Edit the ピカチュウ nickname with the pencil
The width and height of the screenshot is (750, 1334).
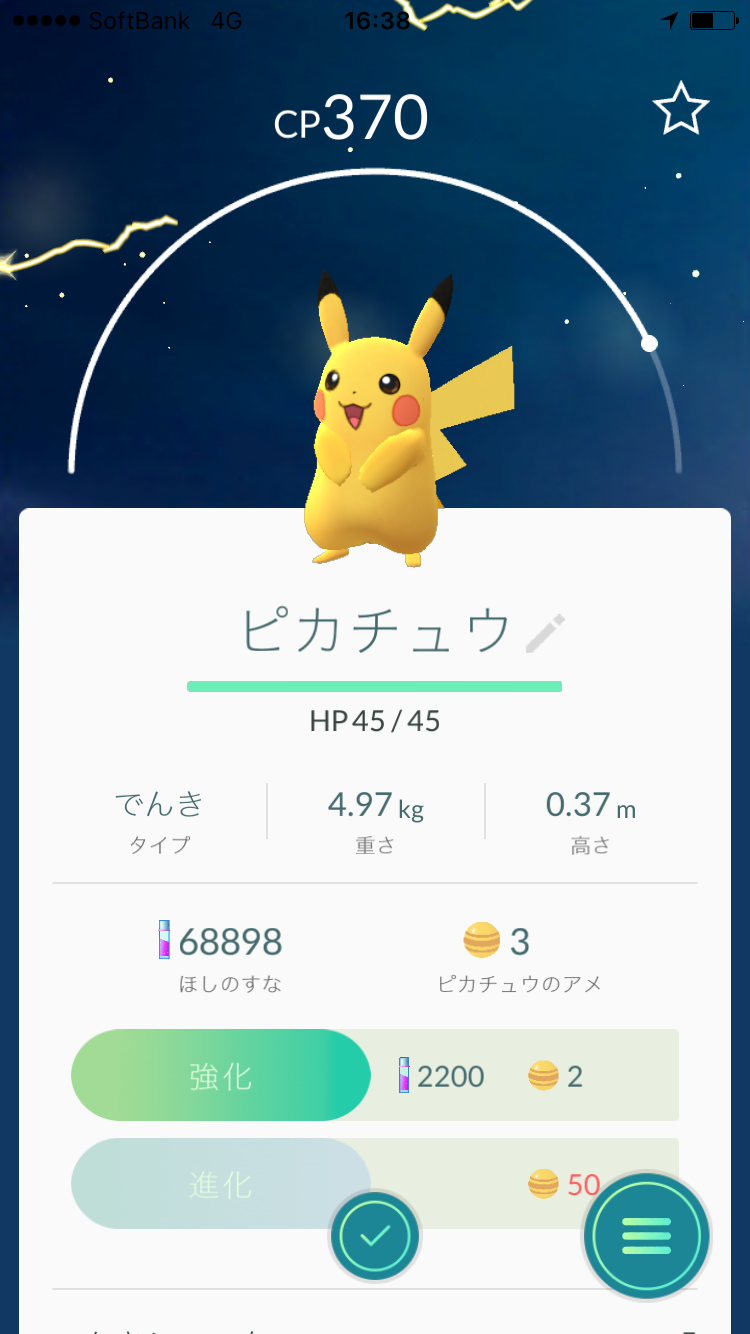[544, 634]
